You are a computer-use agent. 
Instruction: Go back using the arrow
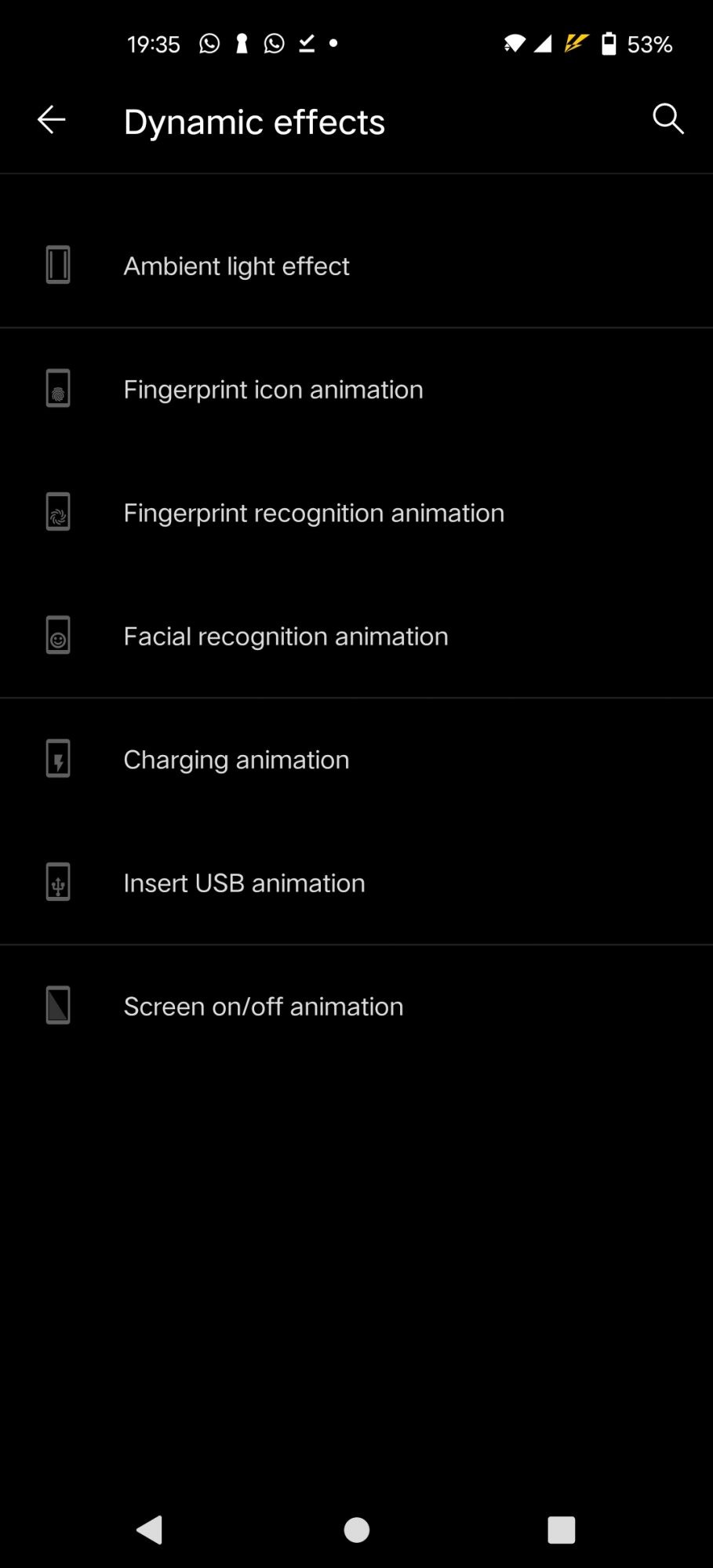point(51,120)
